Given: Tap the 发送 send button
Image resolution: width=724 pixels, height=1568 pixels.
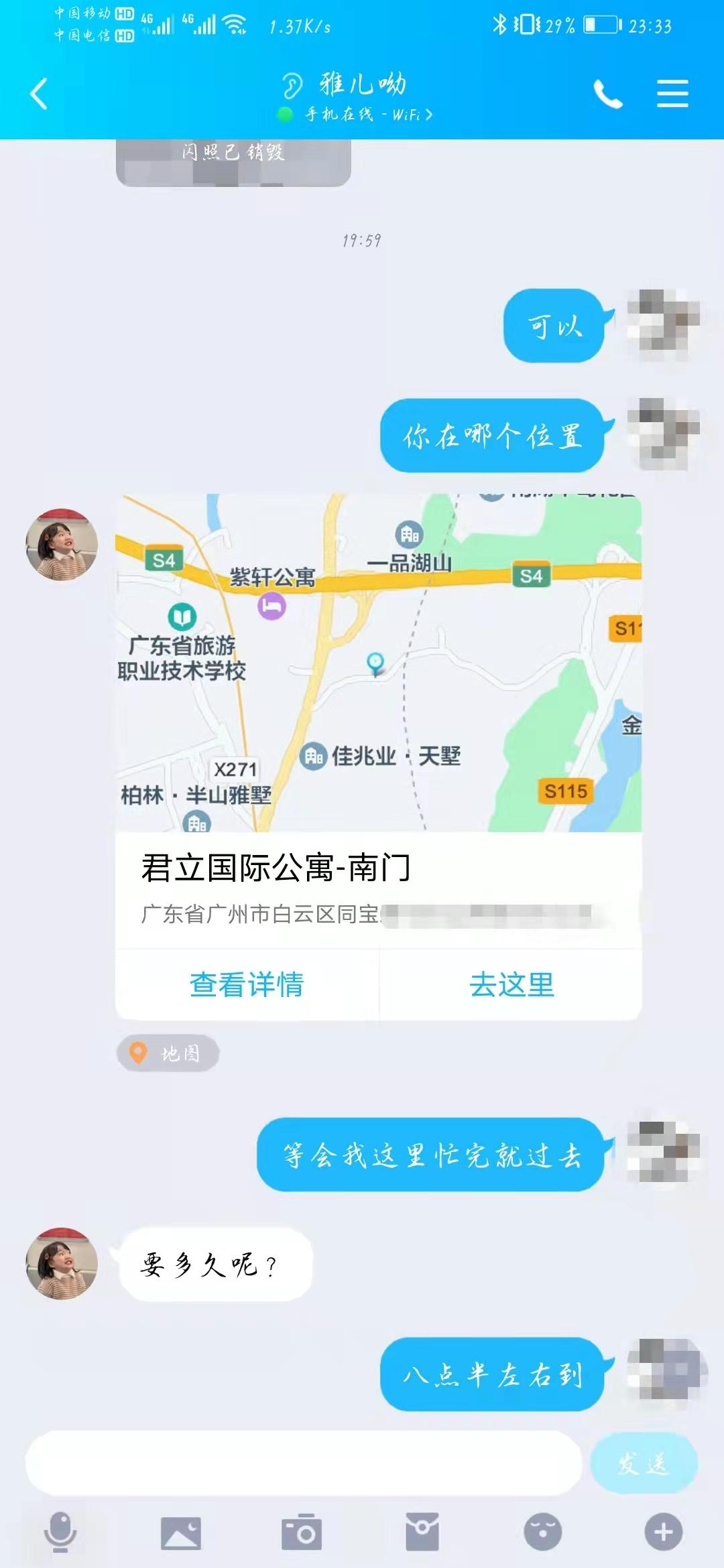Looking at the screenshot, I should (644, 1463).
